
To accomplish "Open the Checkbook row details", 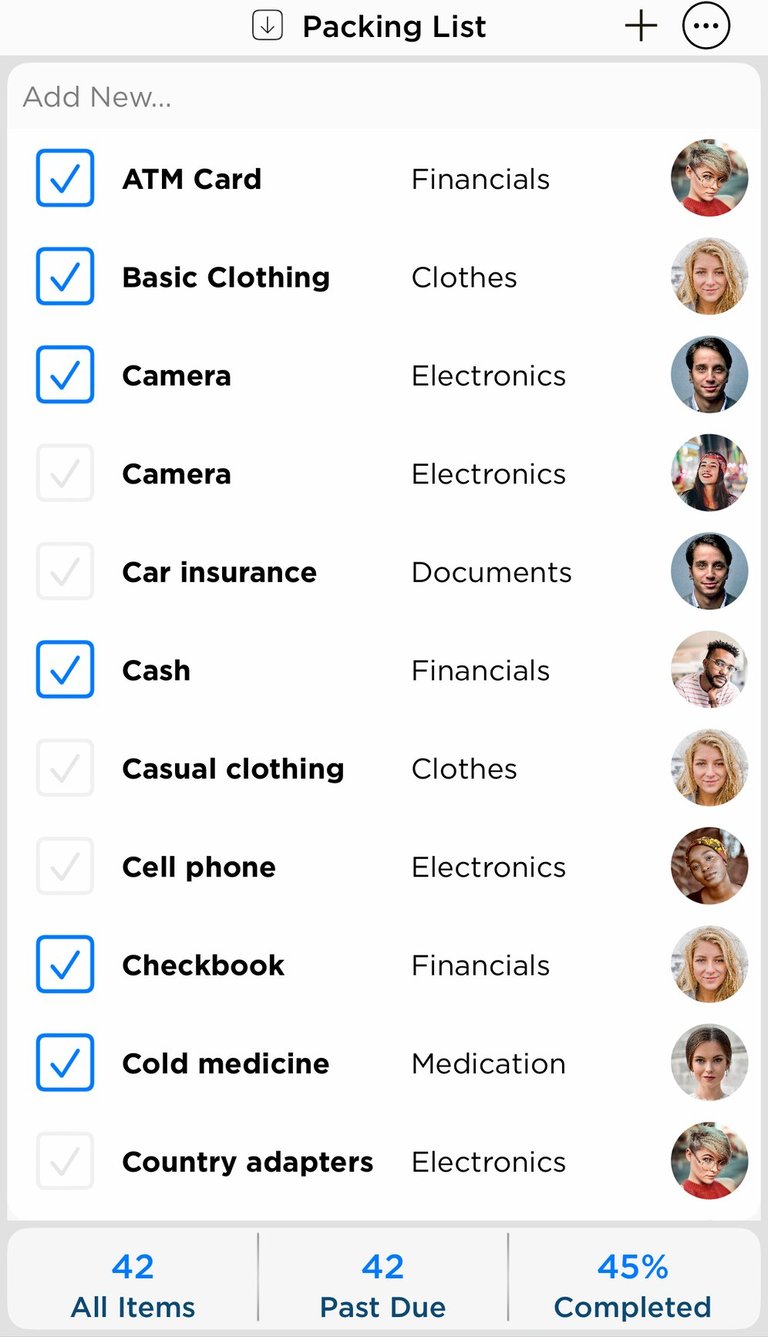I will pos(384,965).
